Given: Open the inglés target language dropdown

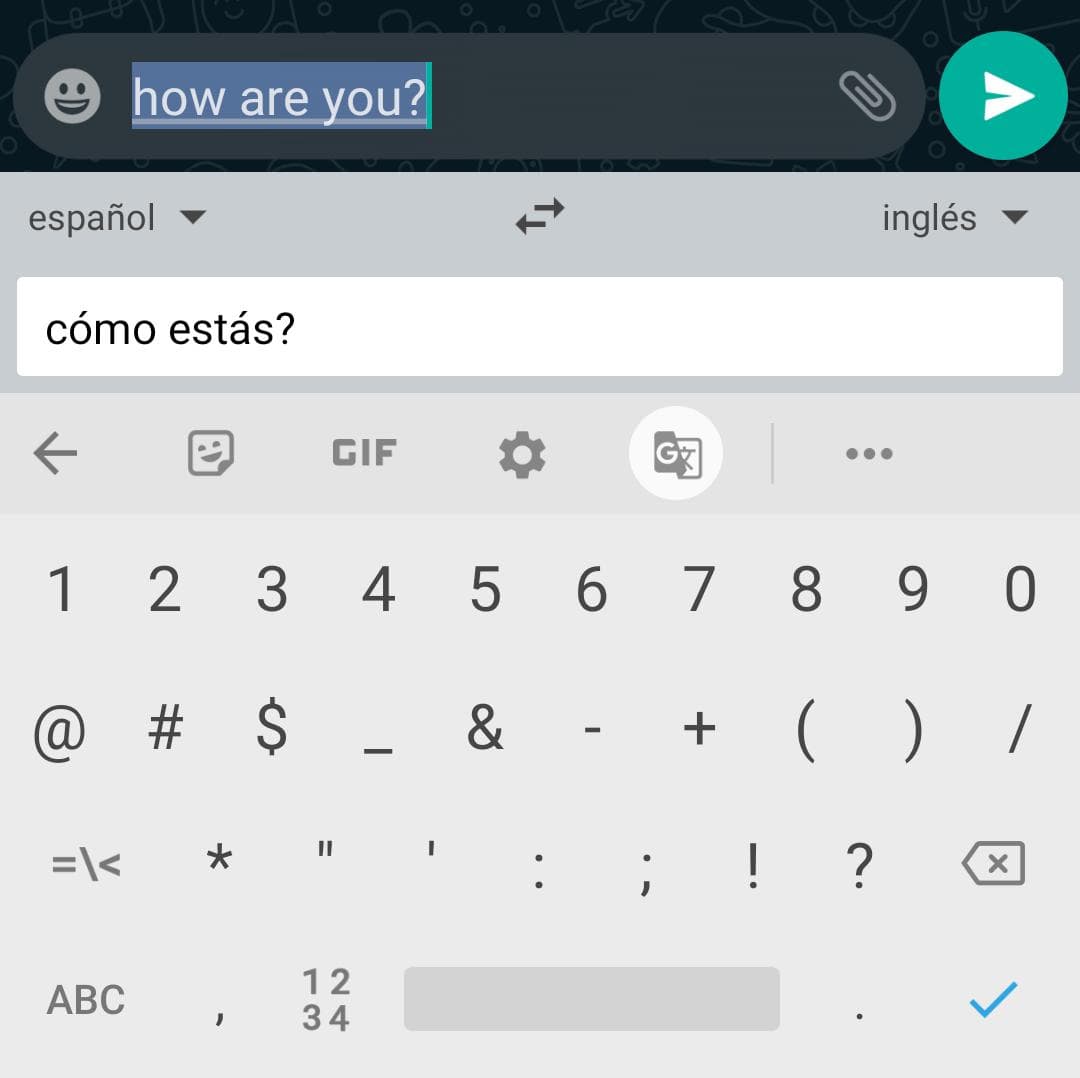Looking at the screenshot, I should pos(954,217).
